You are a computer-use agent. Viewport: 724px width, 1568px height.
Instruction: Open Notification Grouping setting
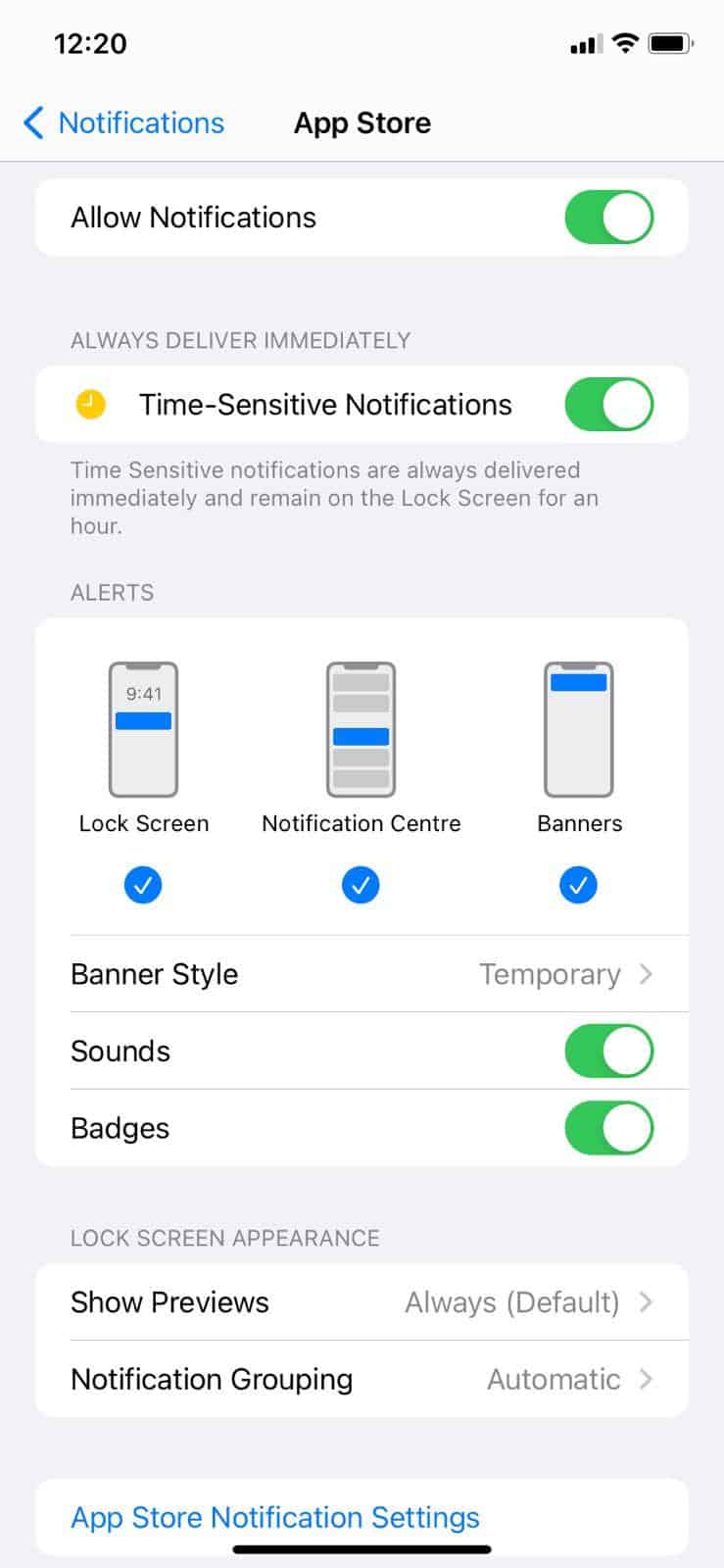pyautogui.click(x=362, y=1379)
